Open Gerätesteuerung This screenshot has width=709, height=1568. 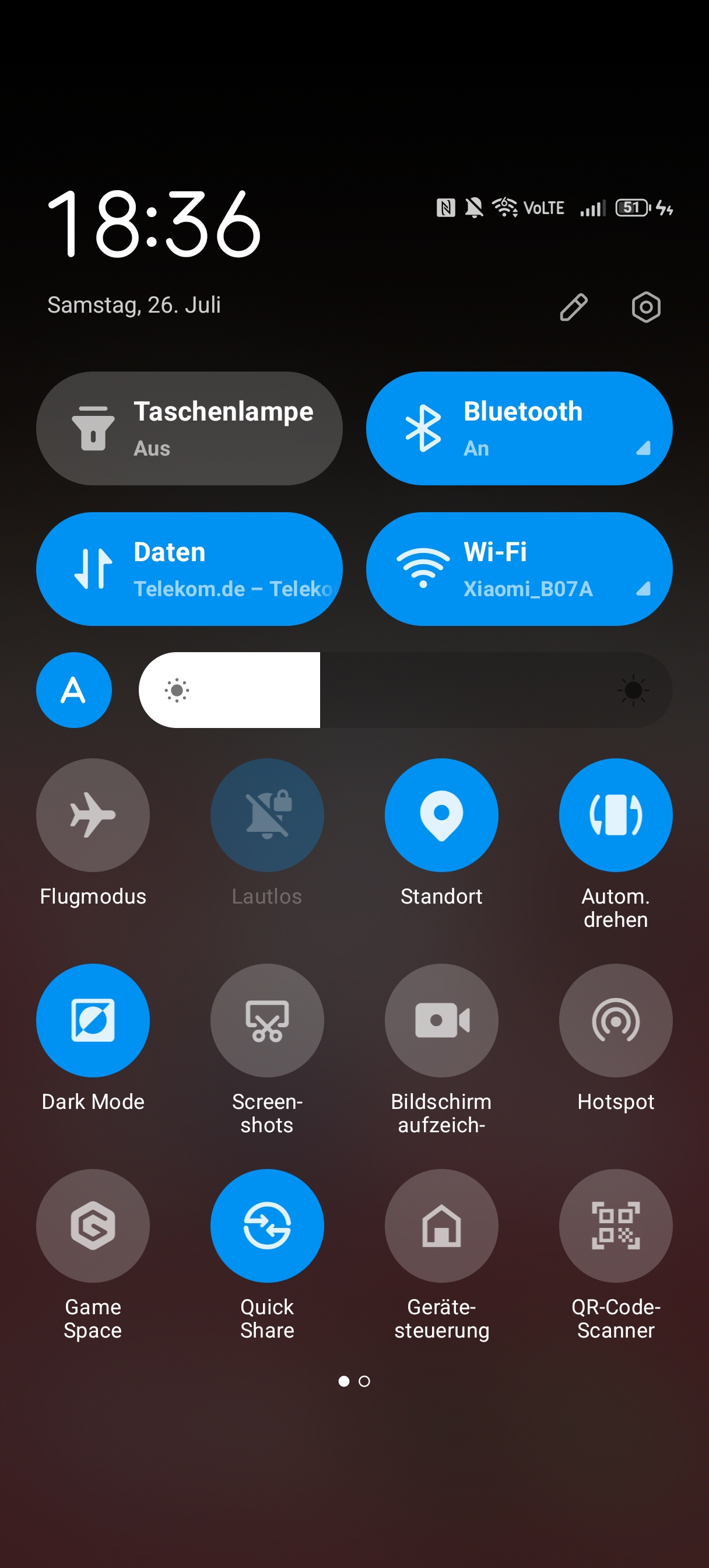441,1226
